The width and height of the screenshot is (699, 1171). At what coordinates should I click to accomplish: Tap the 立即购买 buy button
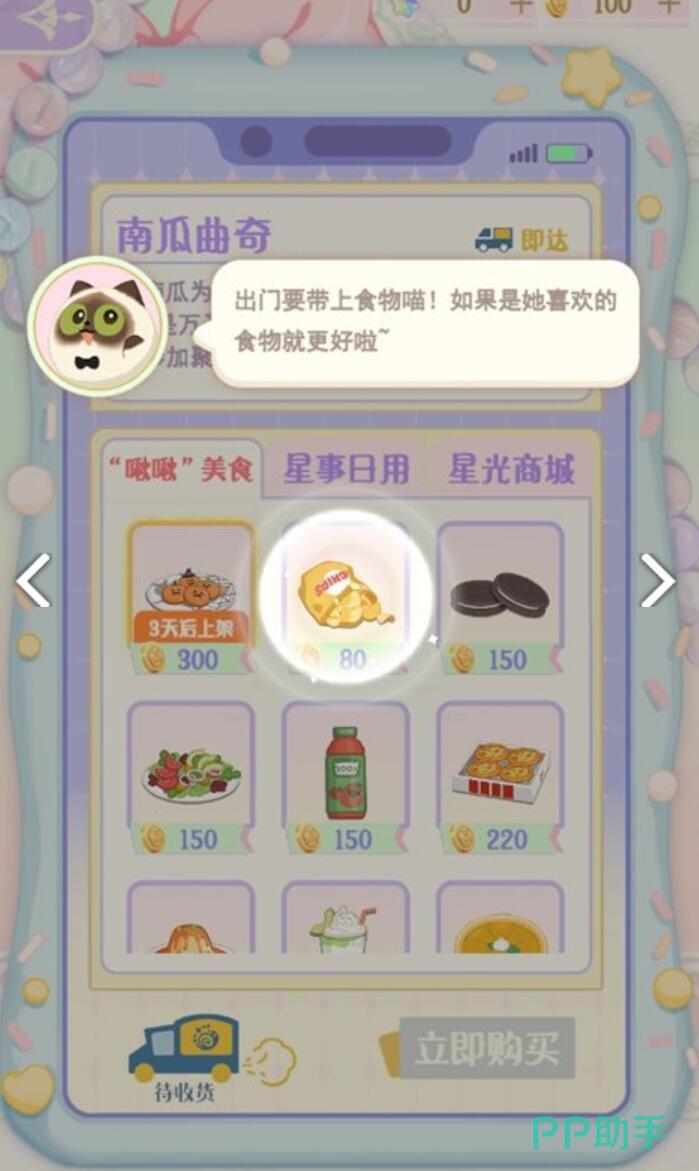coord(487,1049)
